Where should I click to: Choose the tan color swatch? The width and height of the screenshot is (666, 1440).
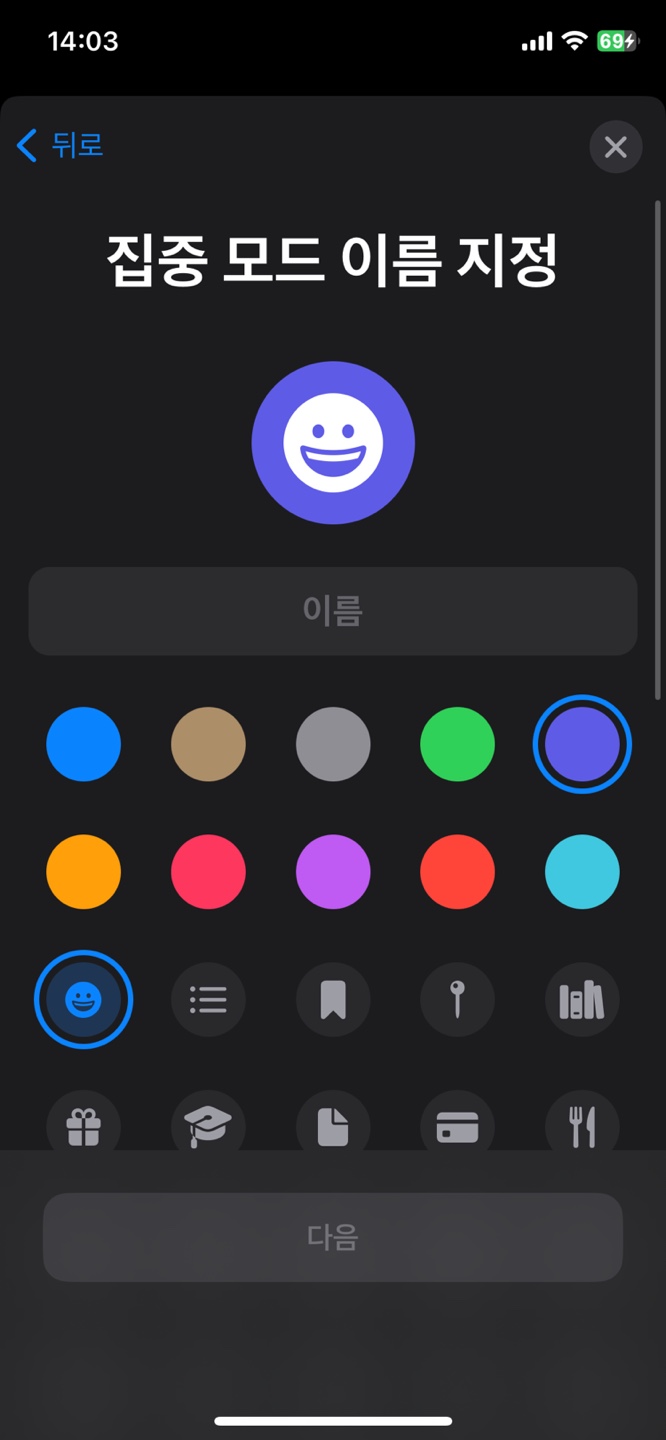click(208, 744)
